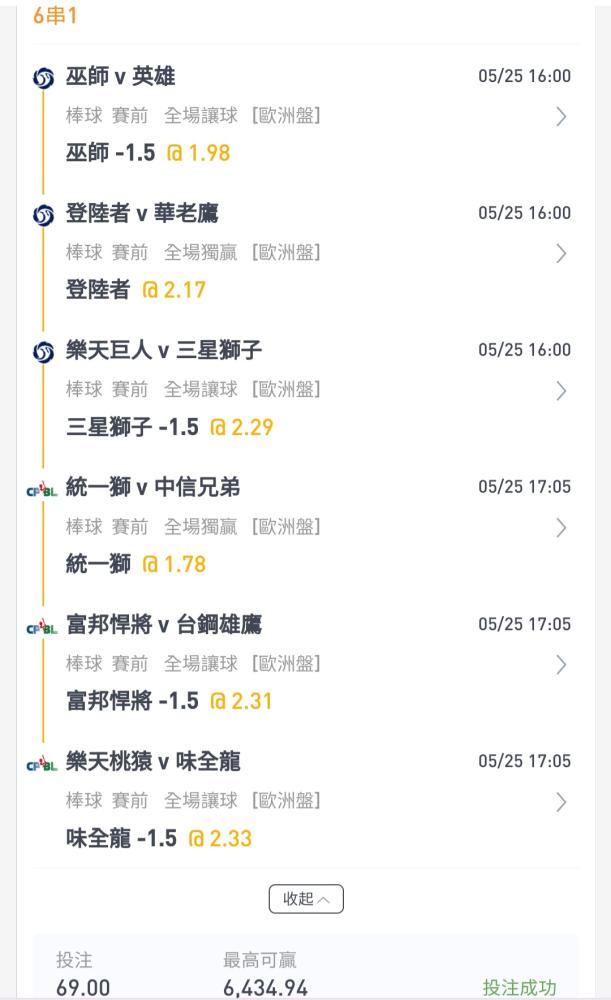Collapse the bet list with 收起
The height and width of the screenshot is (1000, 611).
coord(306,899)
